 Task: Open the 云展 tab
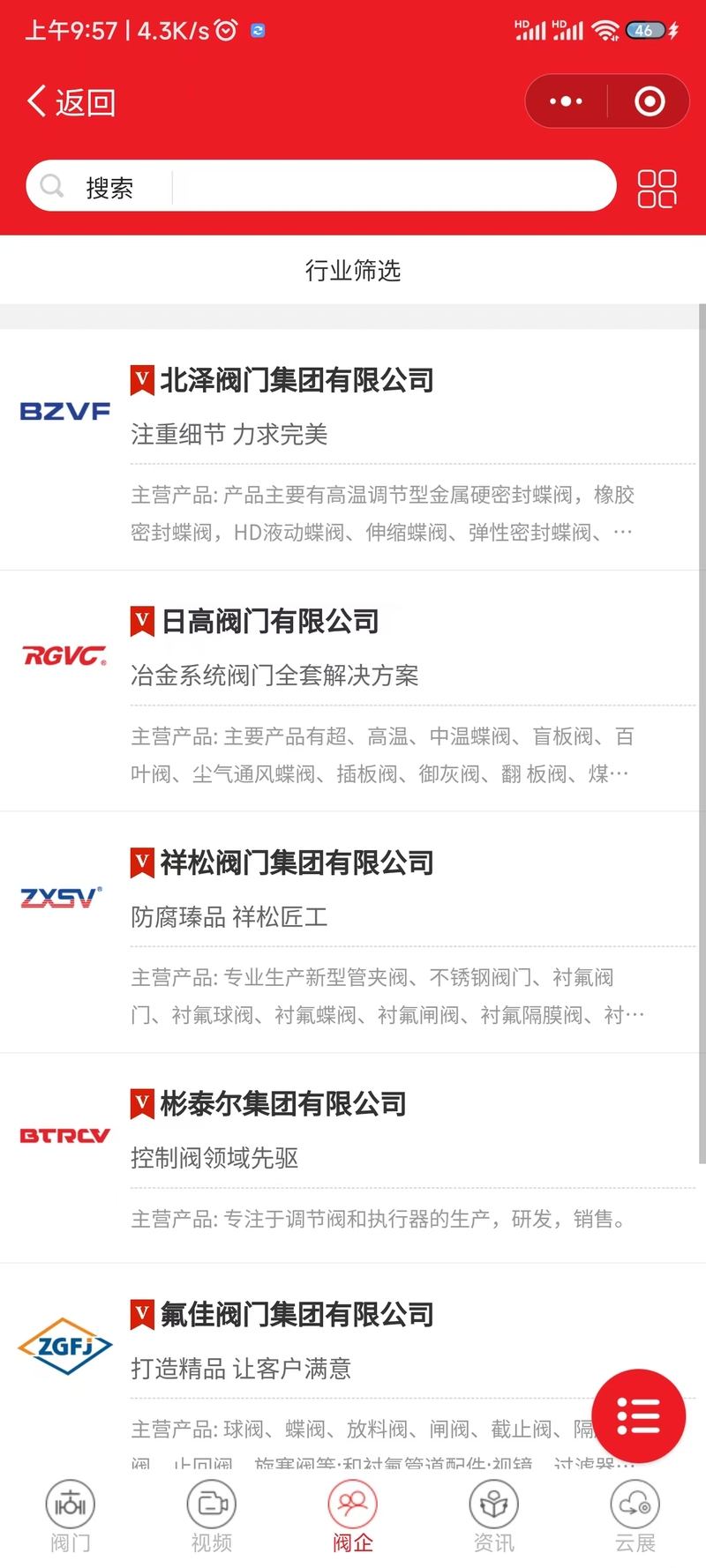pyautogui.click(x=635, y=1517)
